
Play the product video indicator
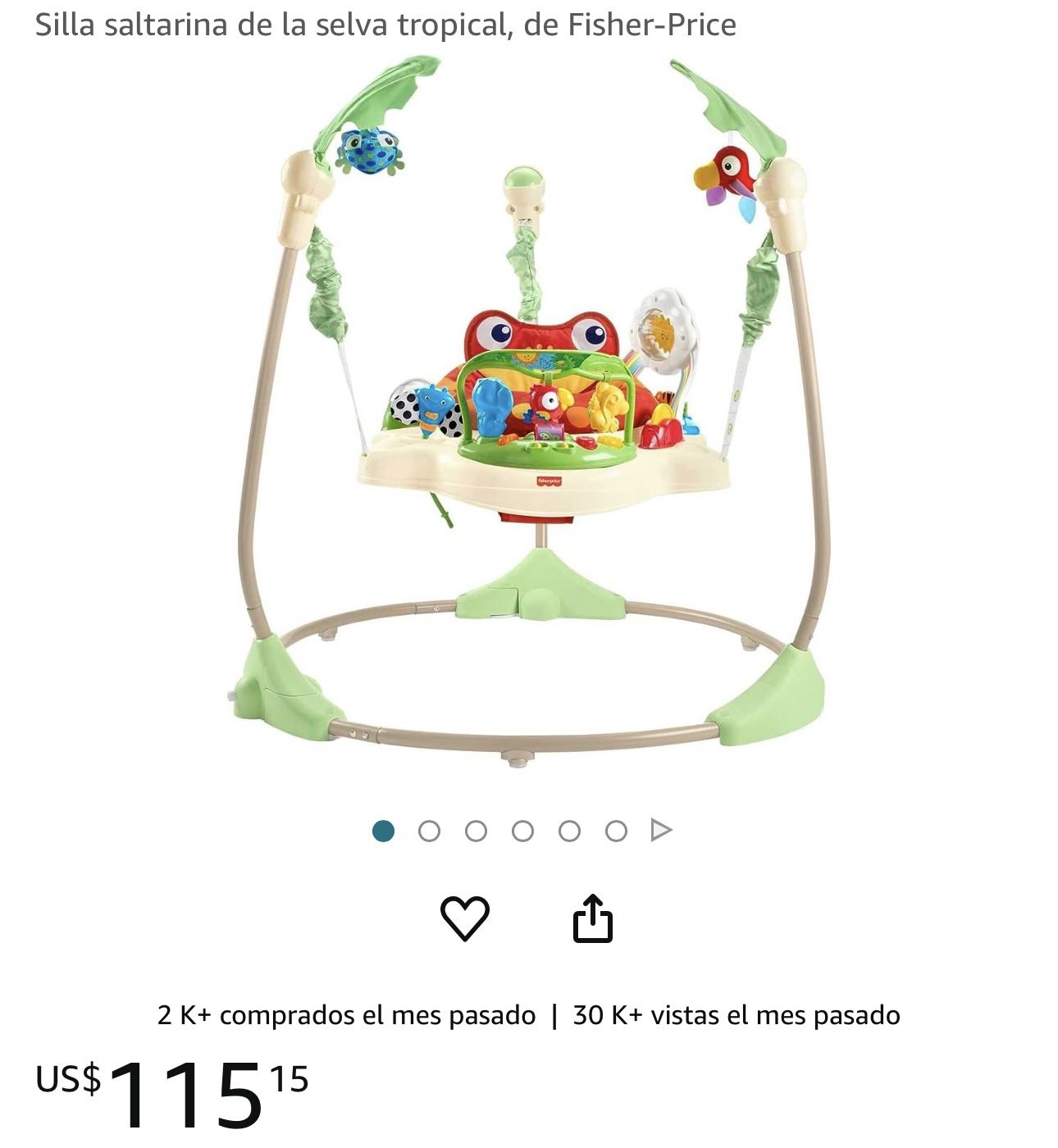pos(661,831)
